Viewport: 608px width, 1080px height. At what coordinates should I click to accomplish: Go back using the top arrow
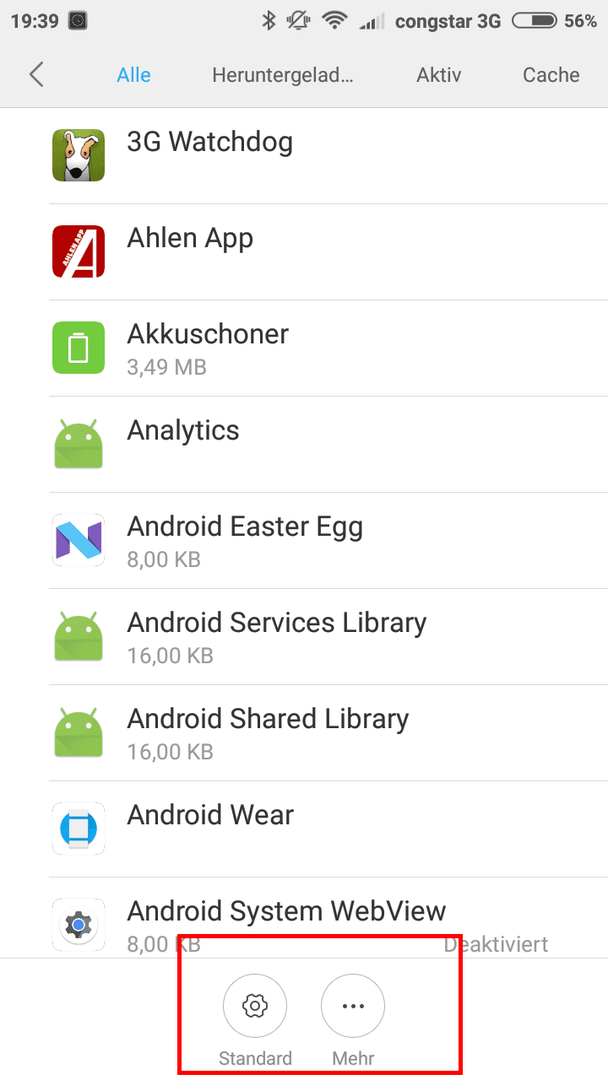36,74
